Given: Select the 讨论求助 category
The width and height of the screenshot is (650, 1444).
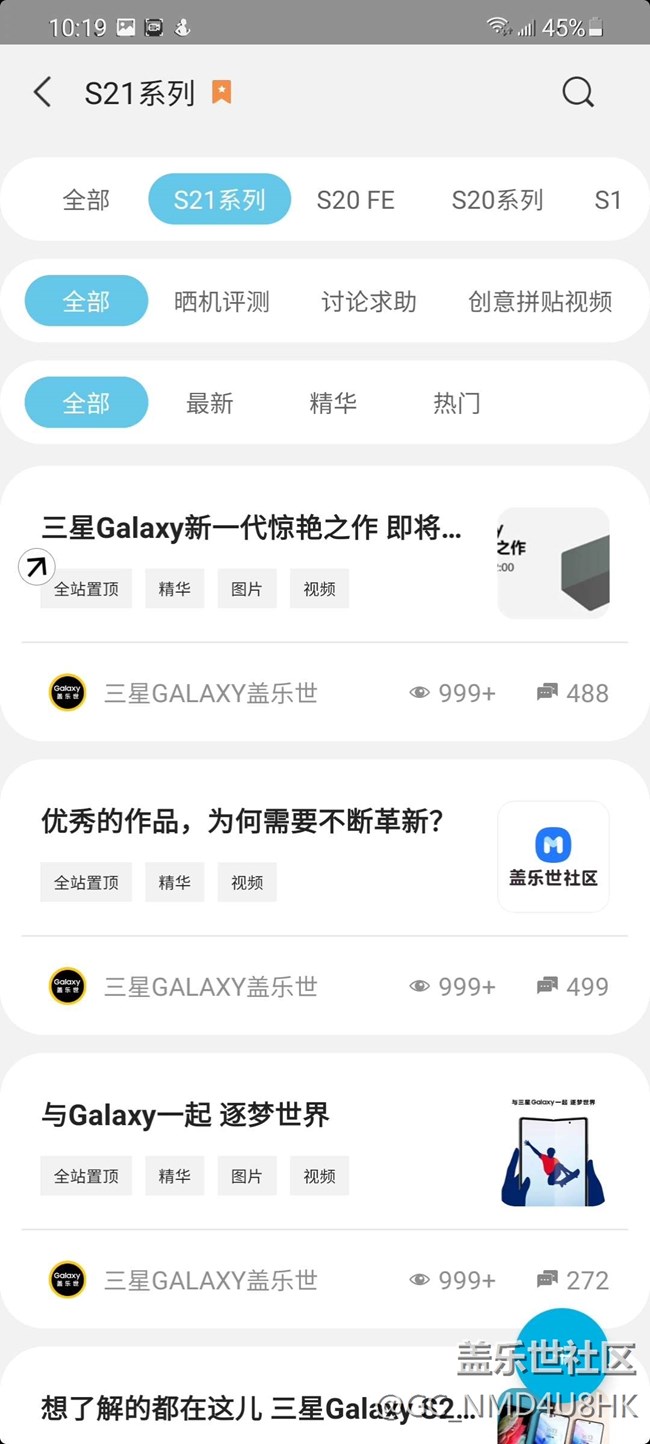Looking at the screenshot, I should [368, 301].
